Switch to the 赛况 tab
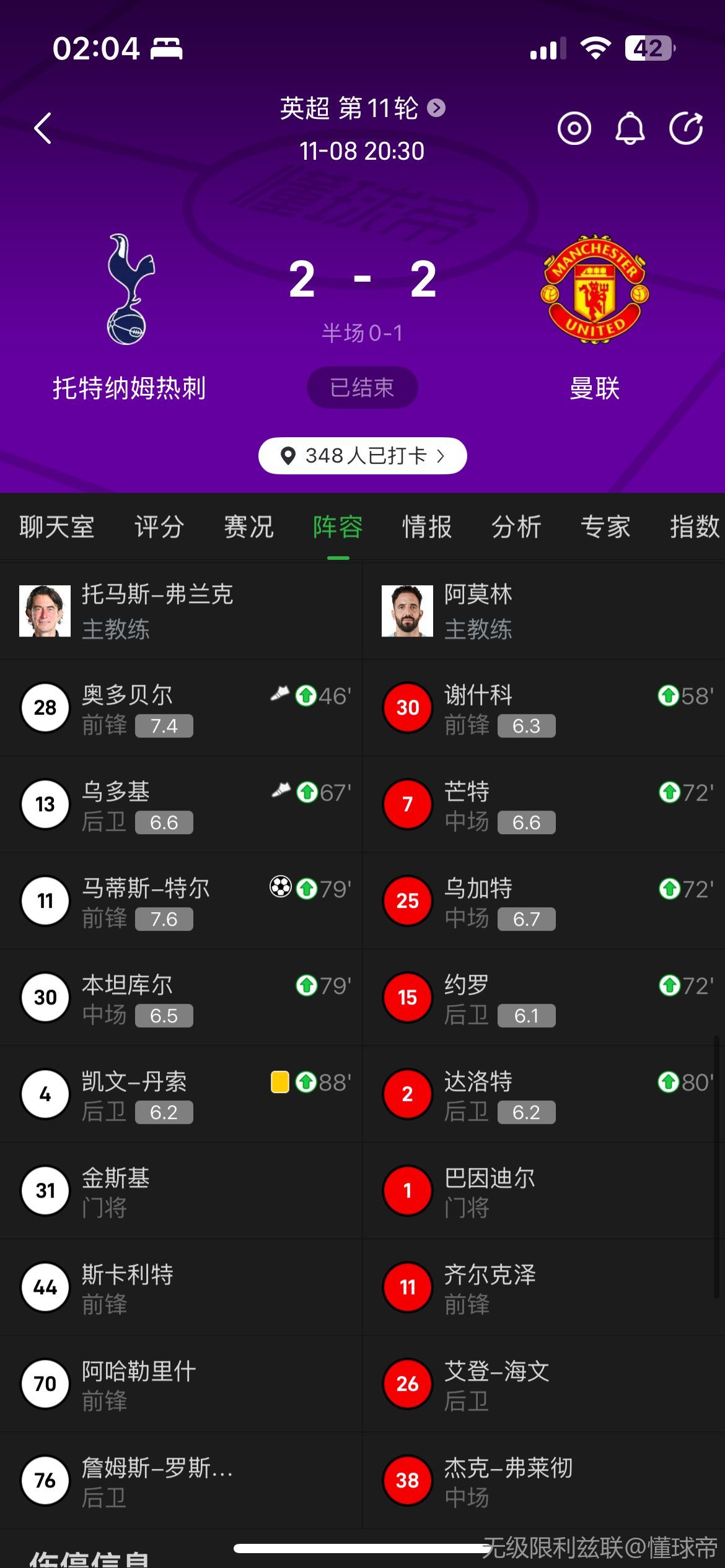This screenshot has height=1568, width=725. 248,527
